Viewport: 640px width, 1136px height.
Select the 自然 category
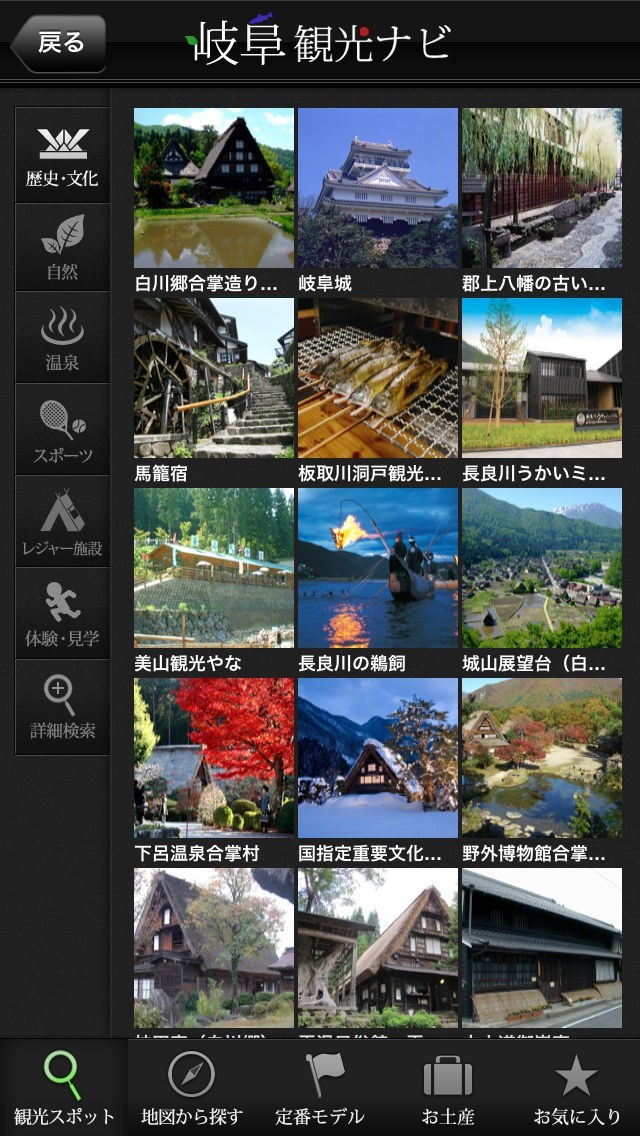pyautogui.click(x=63, y=247)
